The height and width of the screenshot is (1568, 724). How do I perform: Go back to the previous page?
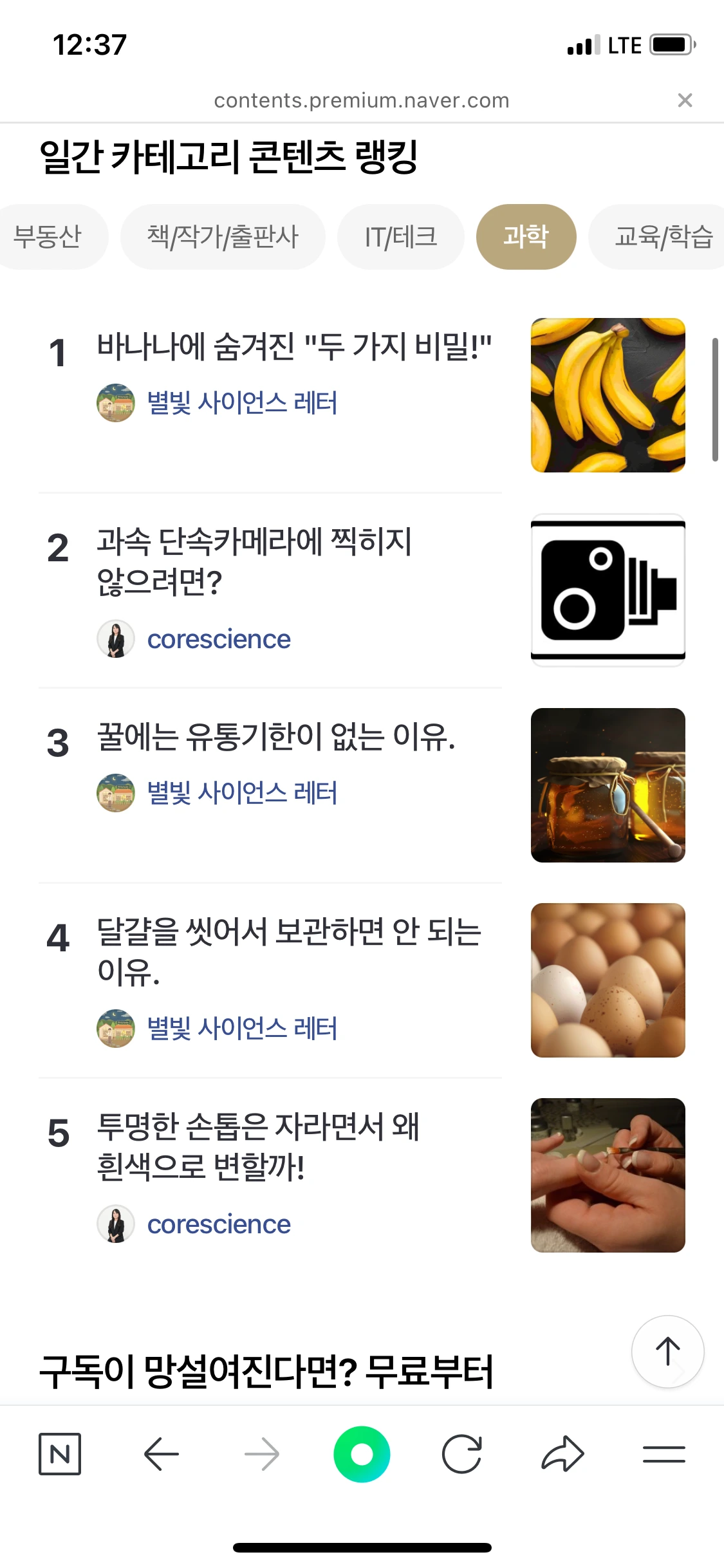point(161,1454)
